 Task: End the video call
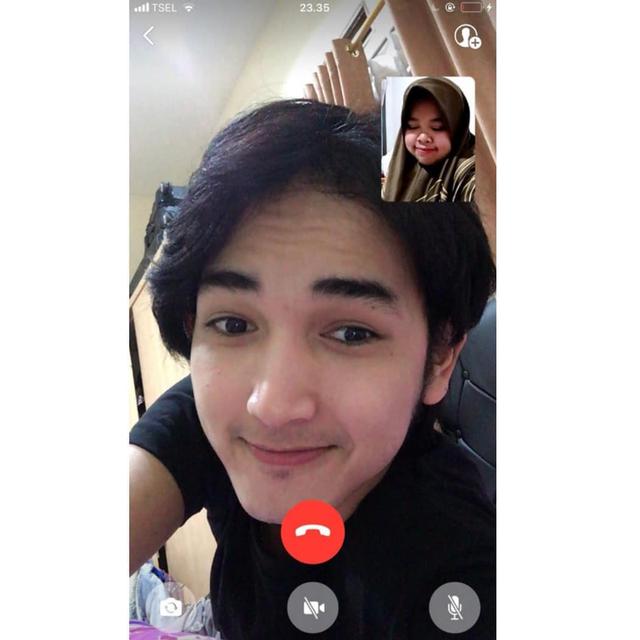click(x=313, y=532)
